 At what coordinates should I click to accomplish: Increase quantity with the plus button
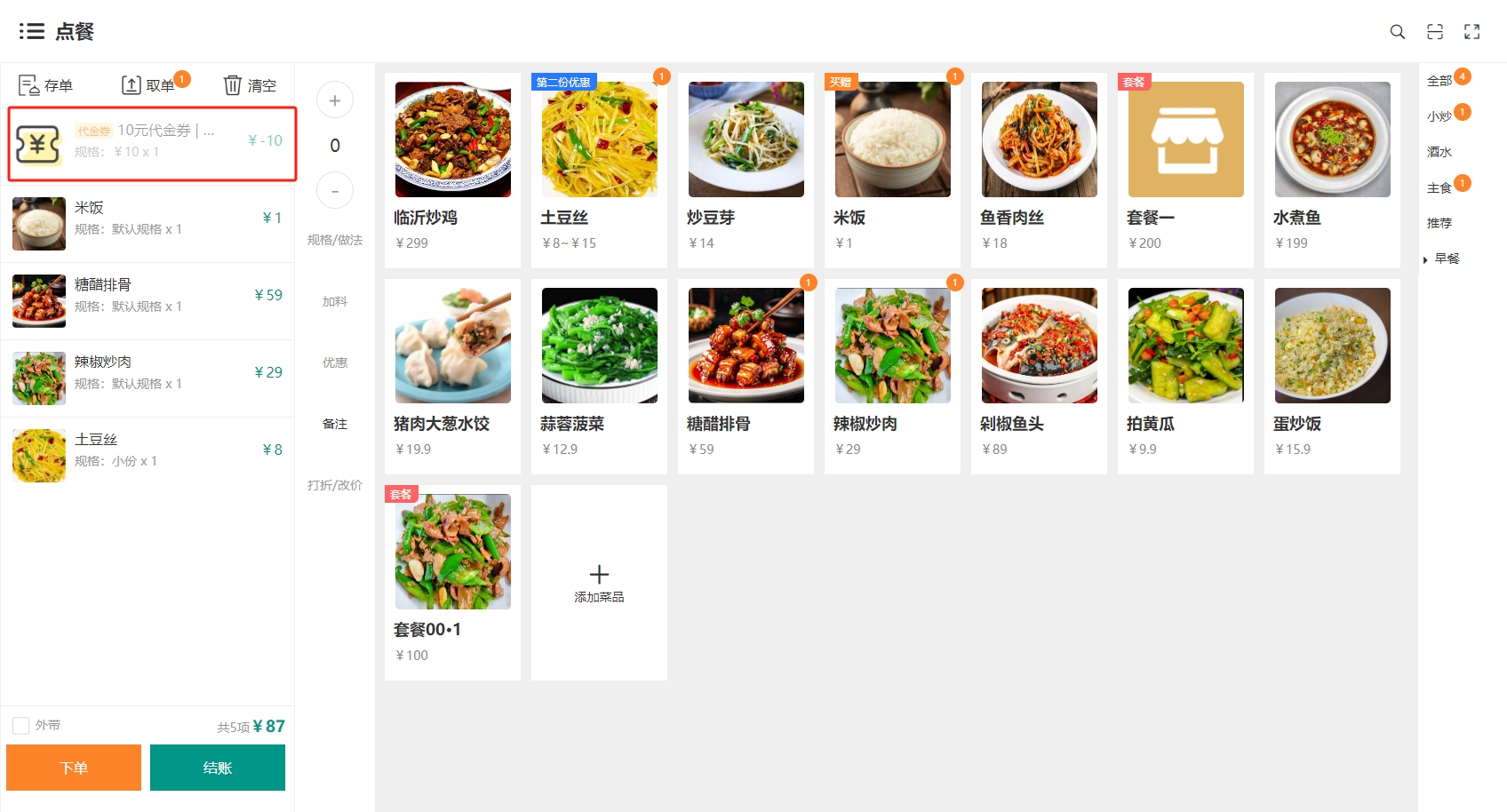(x=335, y=100)
